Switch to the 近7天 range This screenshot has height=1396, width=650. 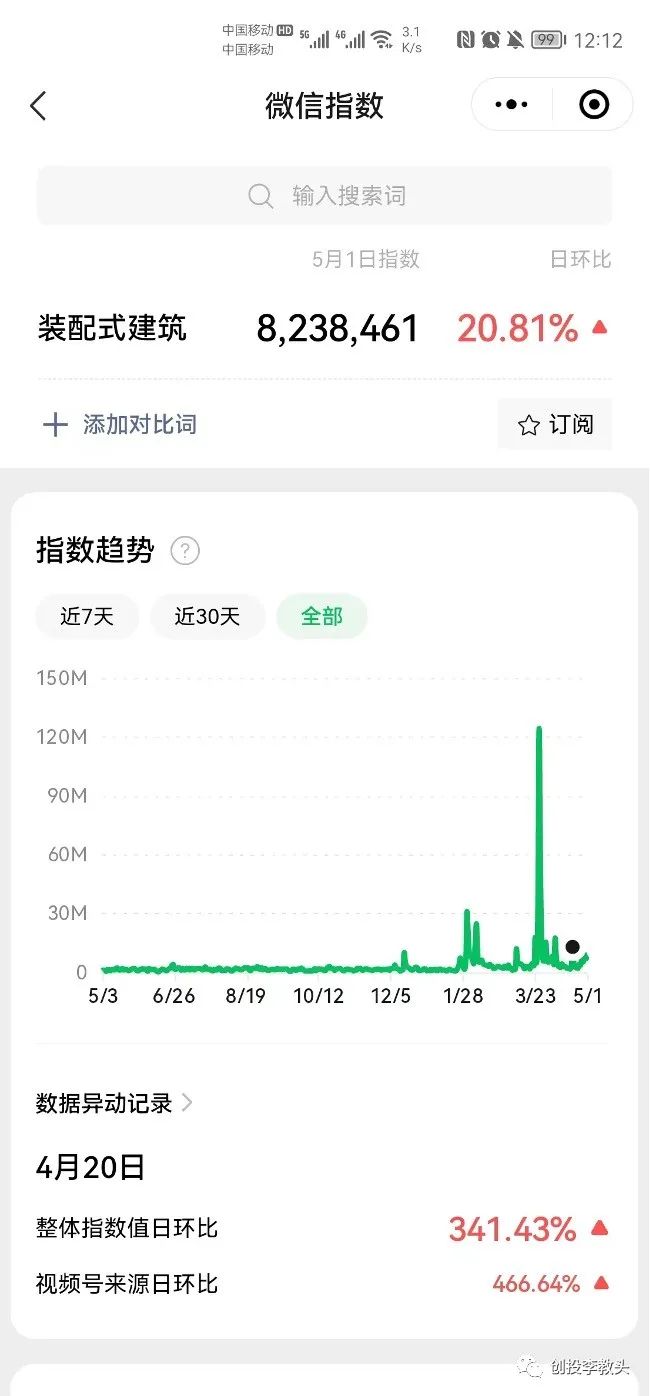pyautogui.click(x=87, y=617)
